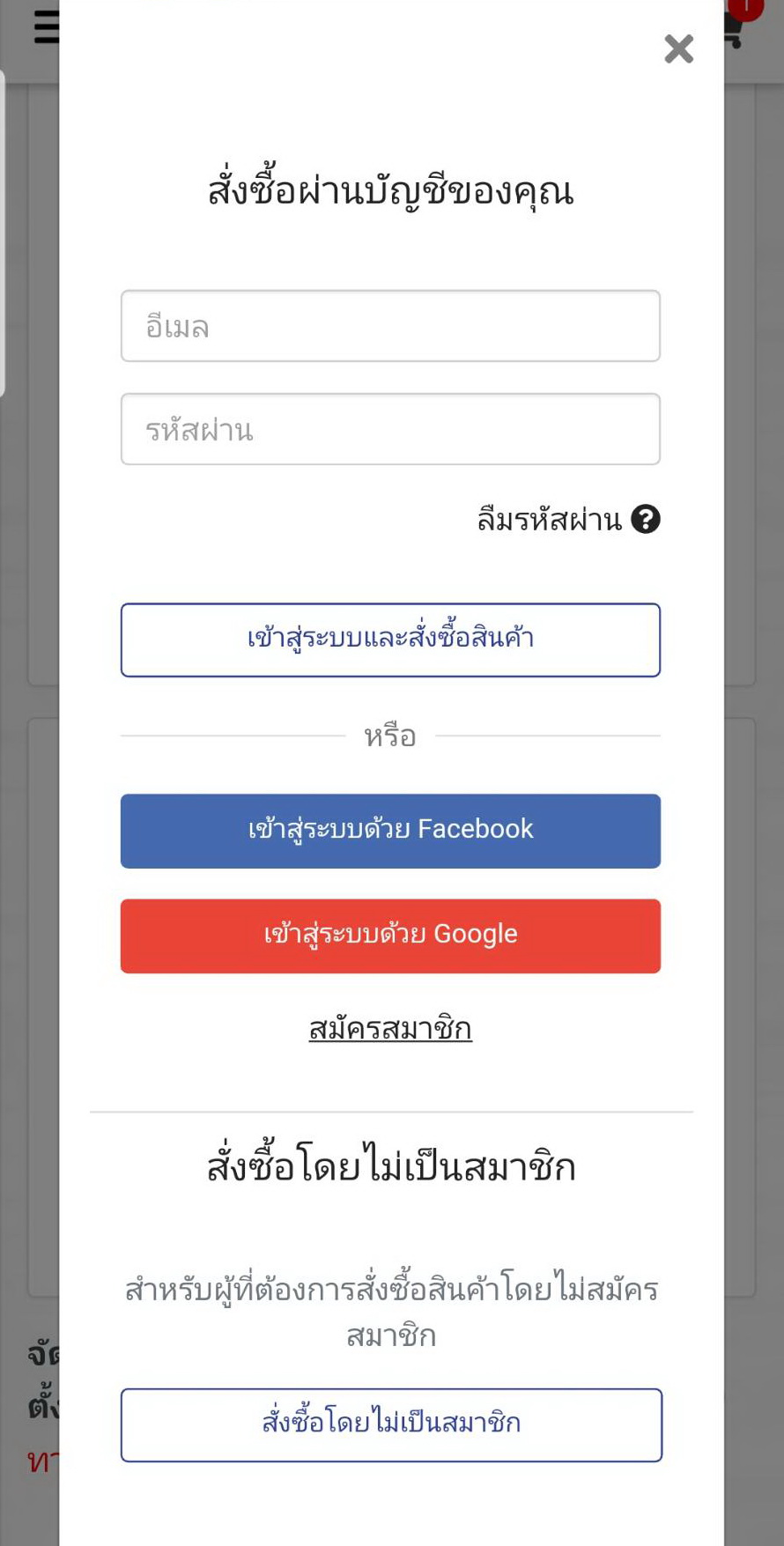Screen dimensions: 784x1546
Task: Close the login dialog
Action: (x=678, y=48)
